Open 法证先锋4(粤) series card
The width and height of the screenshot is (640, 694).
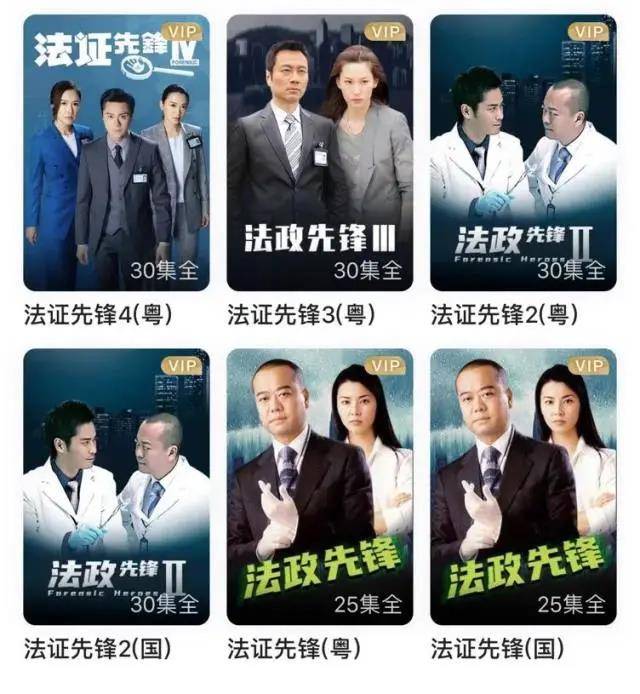pyautogui.click(x=116, y=153)
